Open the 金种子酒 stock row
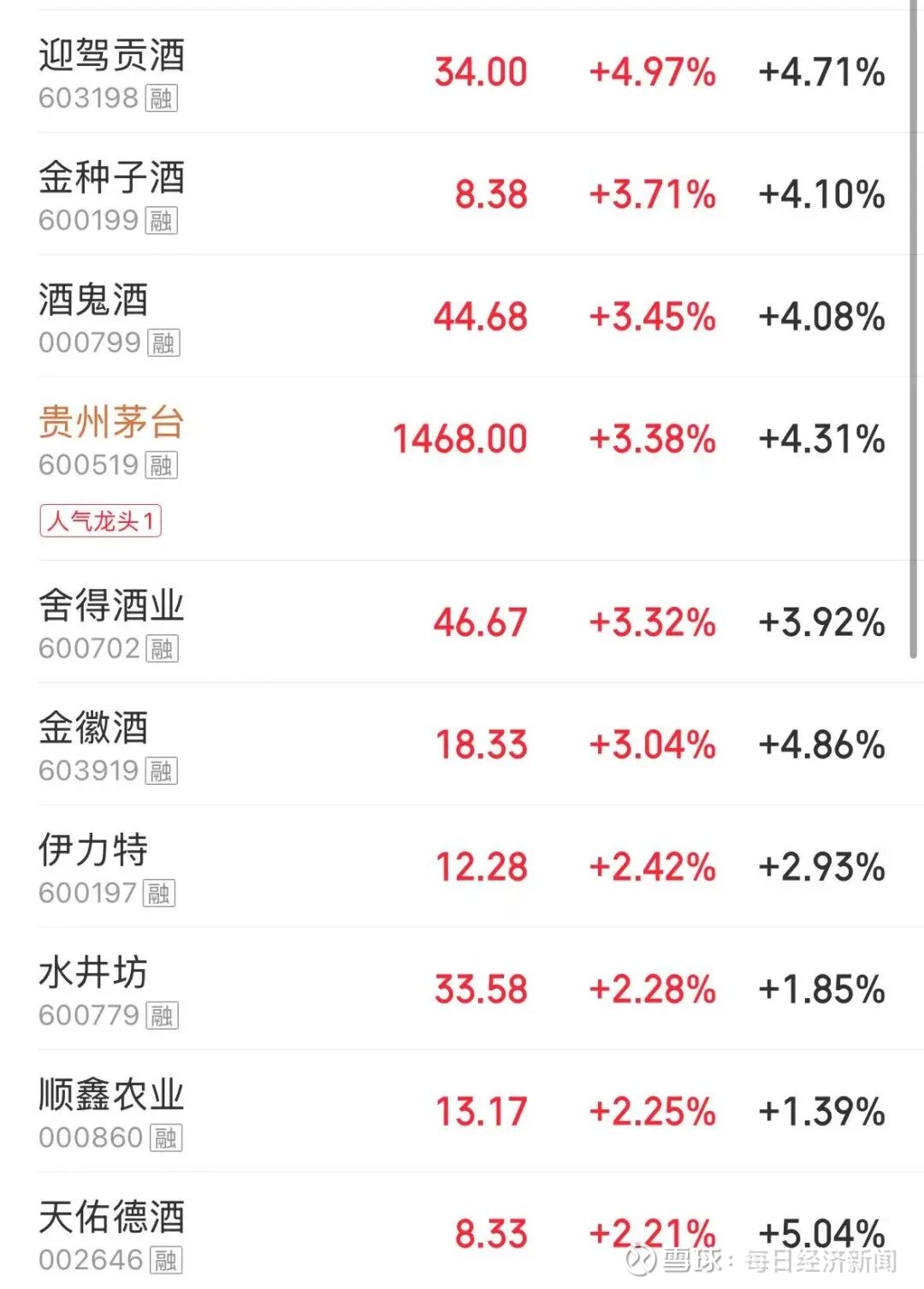 [462, 194]
